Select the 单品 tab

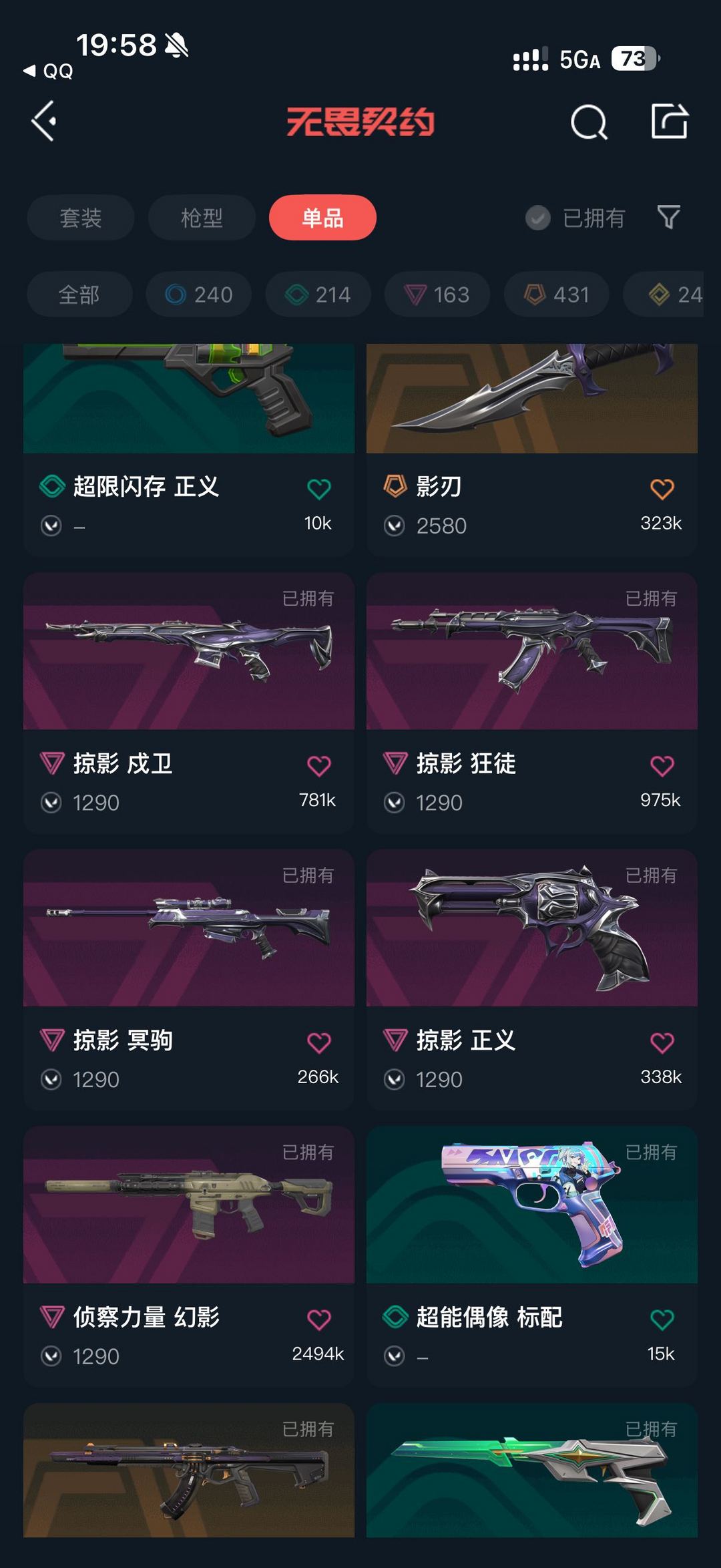[x=322, y=218]
